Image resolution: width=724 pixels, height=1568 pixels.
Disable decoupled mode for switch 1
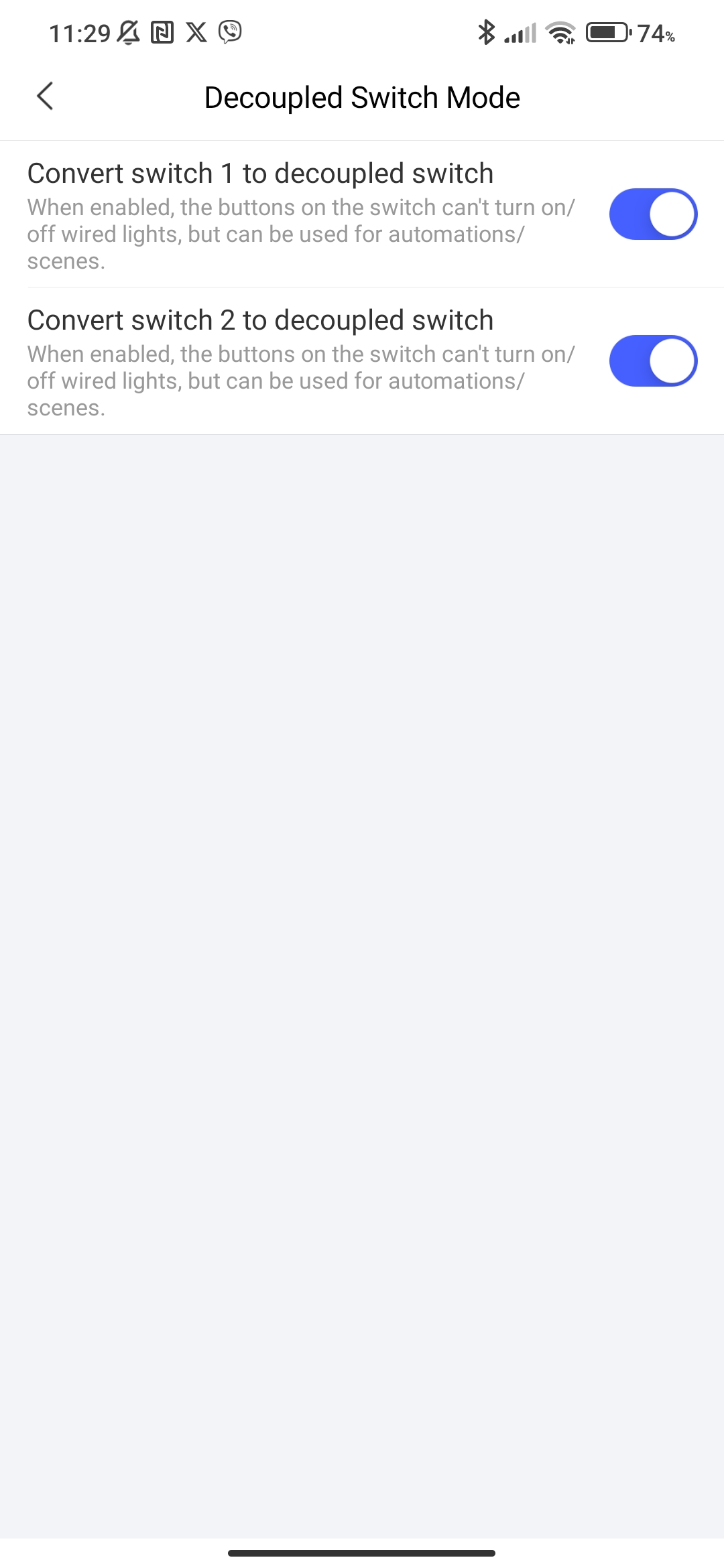pyautogui.click(x=653, y=214)
